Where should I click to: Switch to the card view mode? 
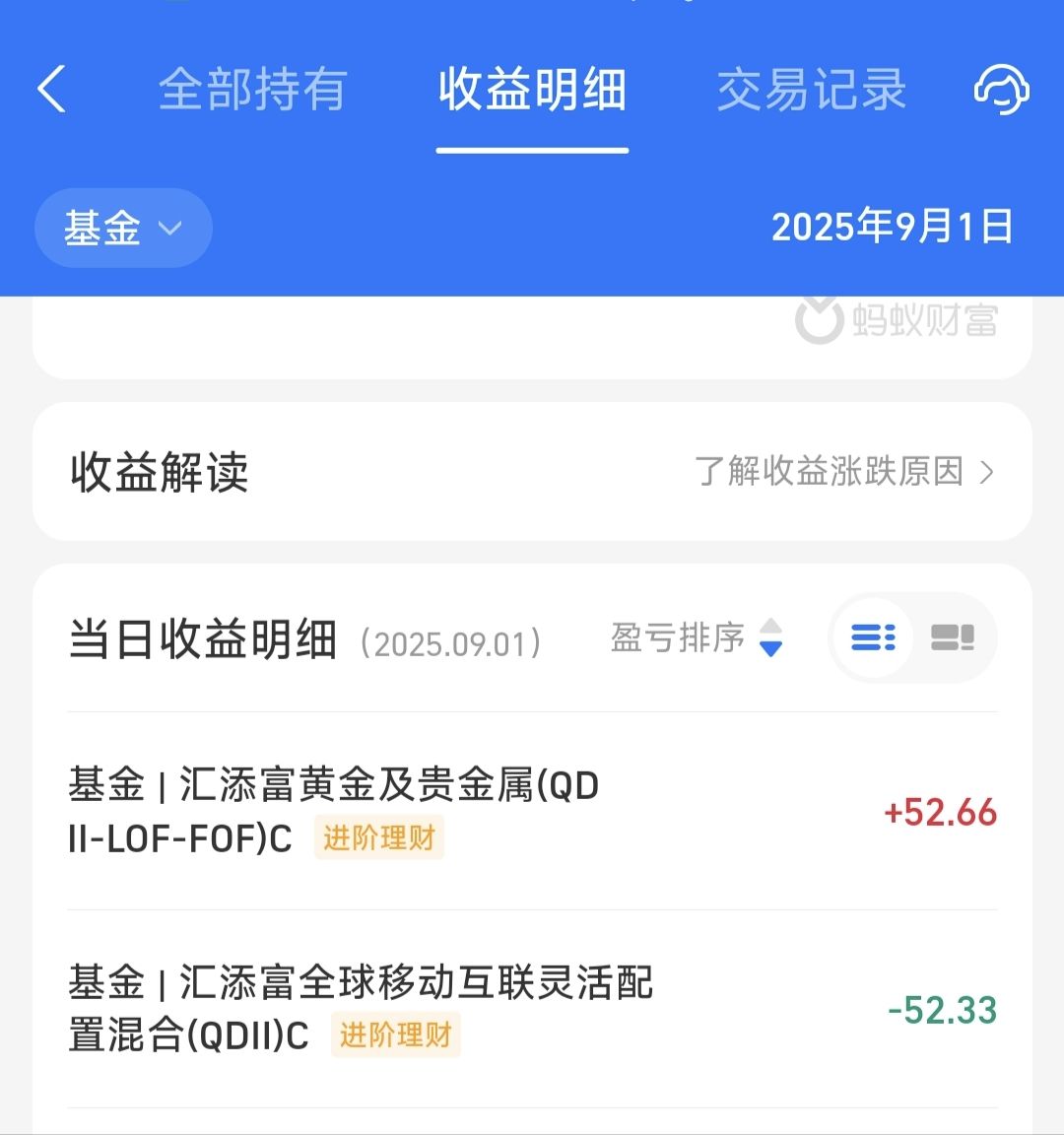pyautogui.click(x=953, y=638)
